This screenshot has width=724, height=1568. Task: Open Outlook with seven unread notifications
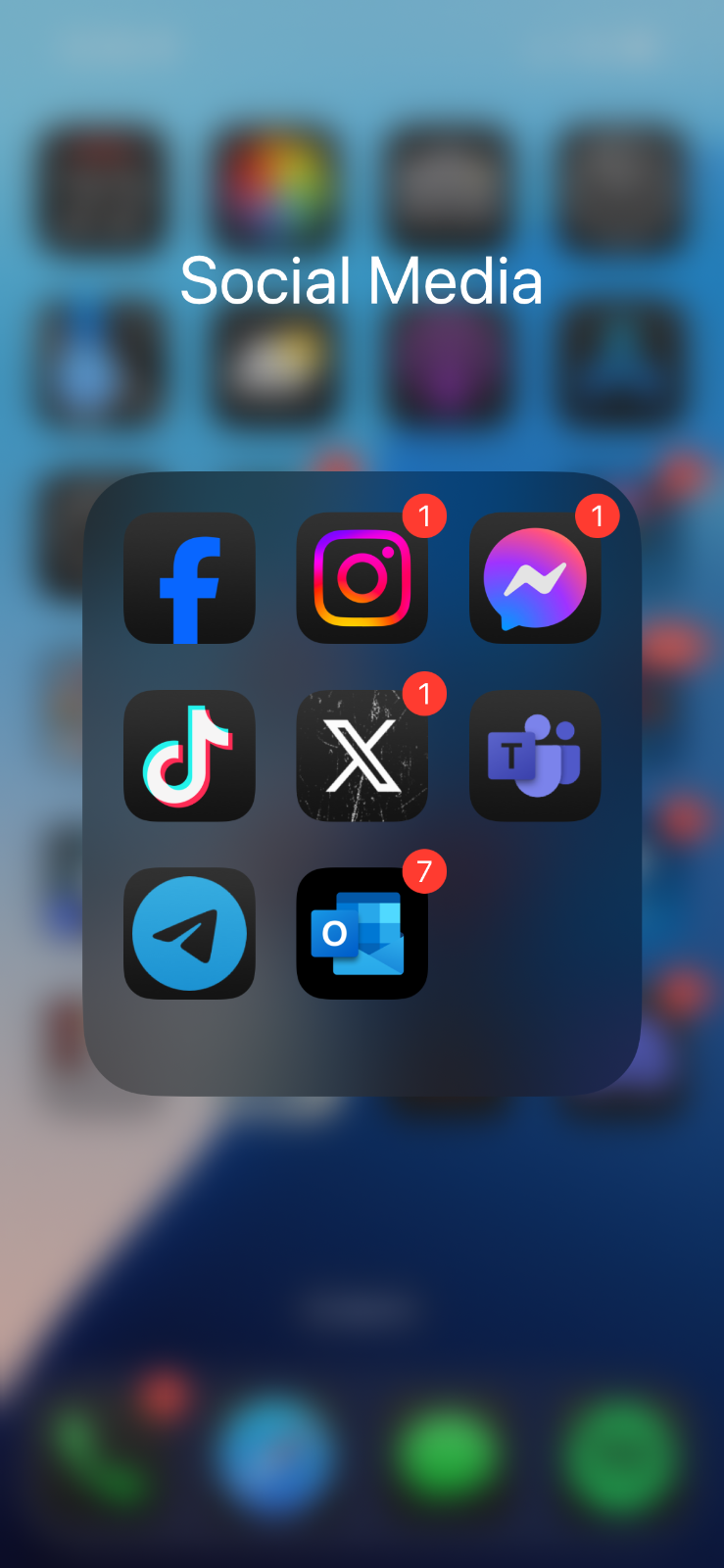[x=362, y=933]
